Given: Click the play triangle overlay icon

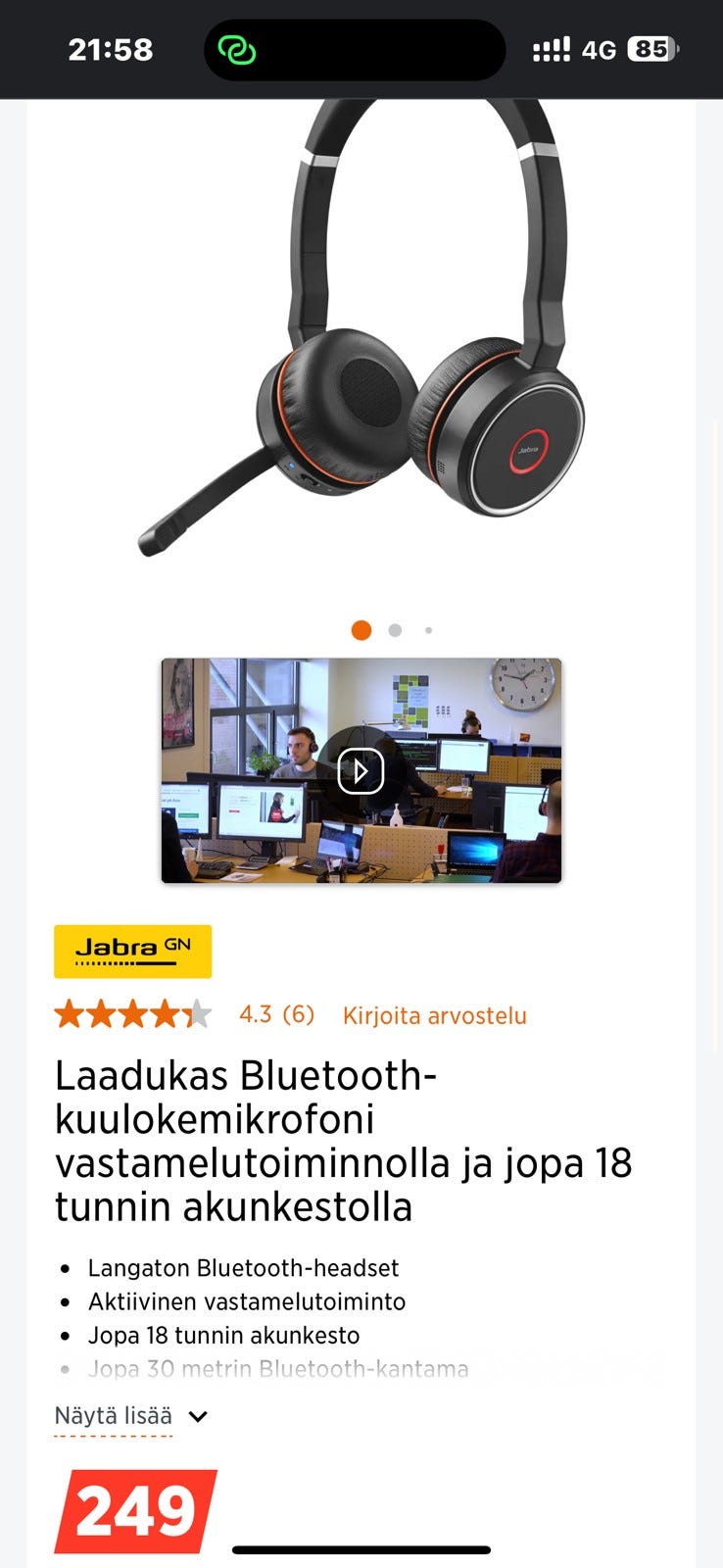Looking at the screenshot, I should (x=361, y=771).
